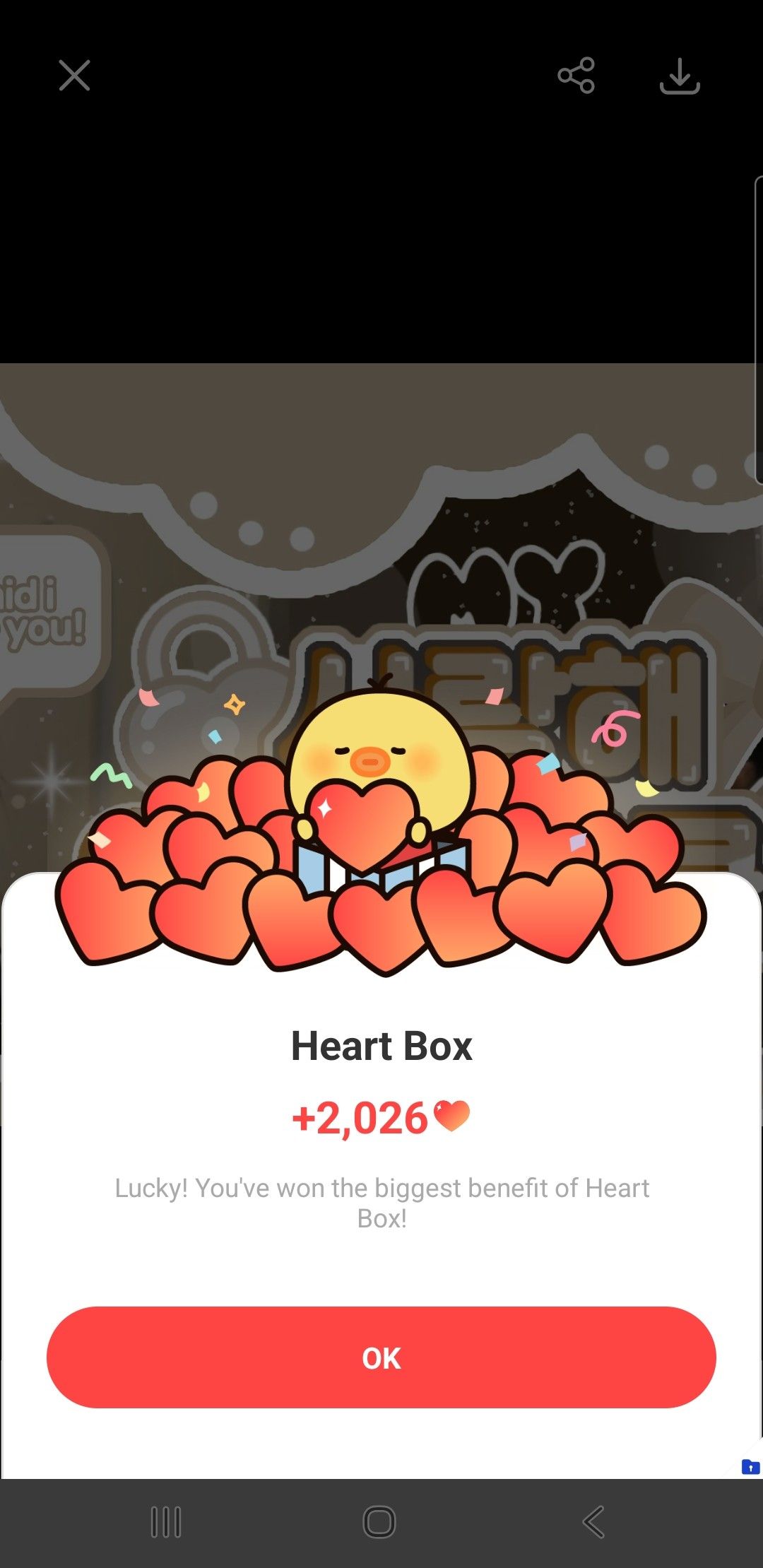Image resolution: width=763 pixels, height=1568 pixels.
Task: Share this image
Action: (x=576, y=76)
